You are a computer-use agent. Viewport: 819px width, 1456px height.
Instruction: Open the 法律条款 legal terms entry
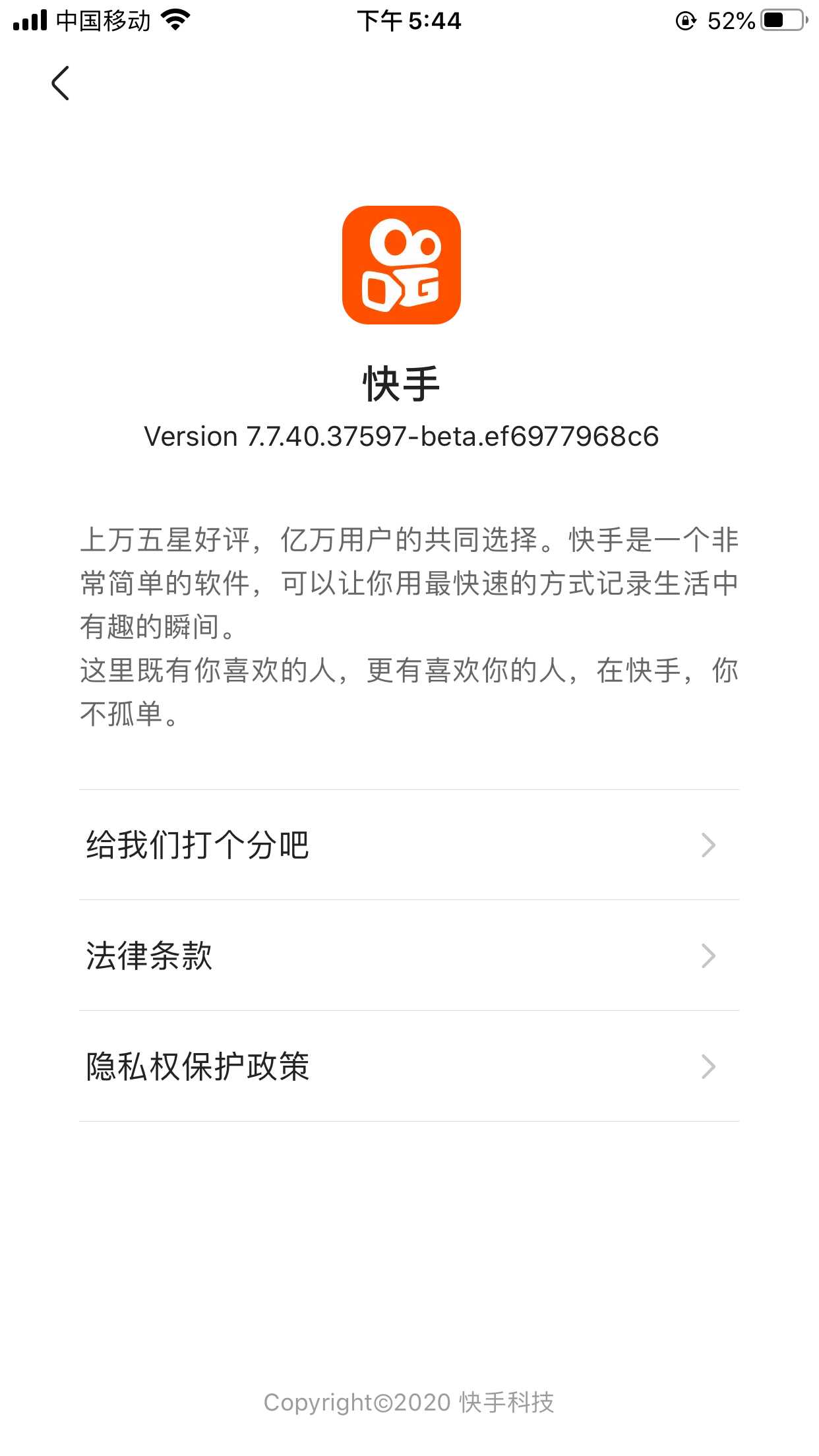coord(148,956)
